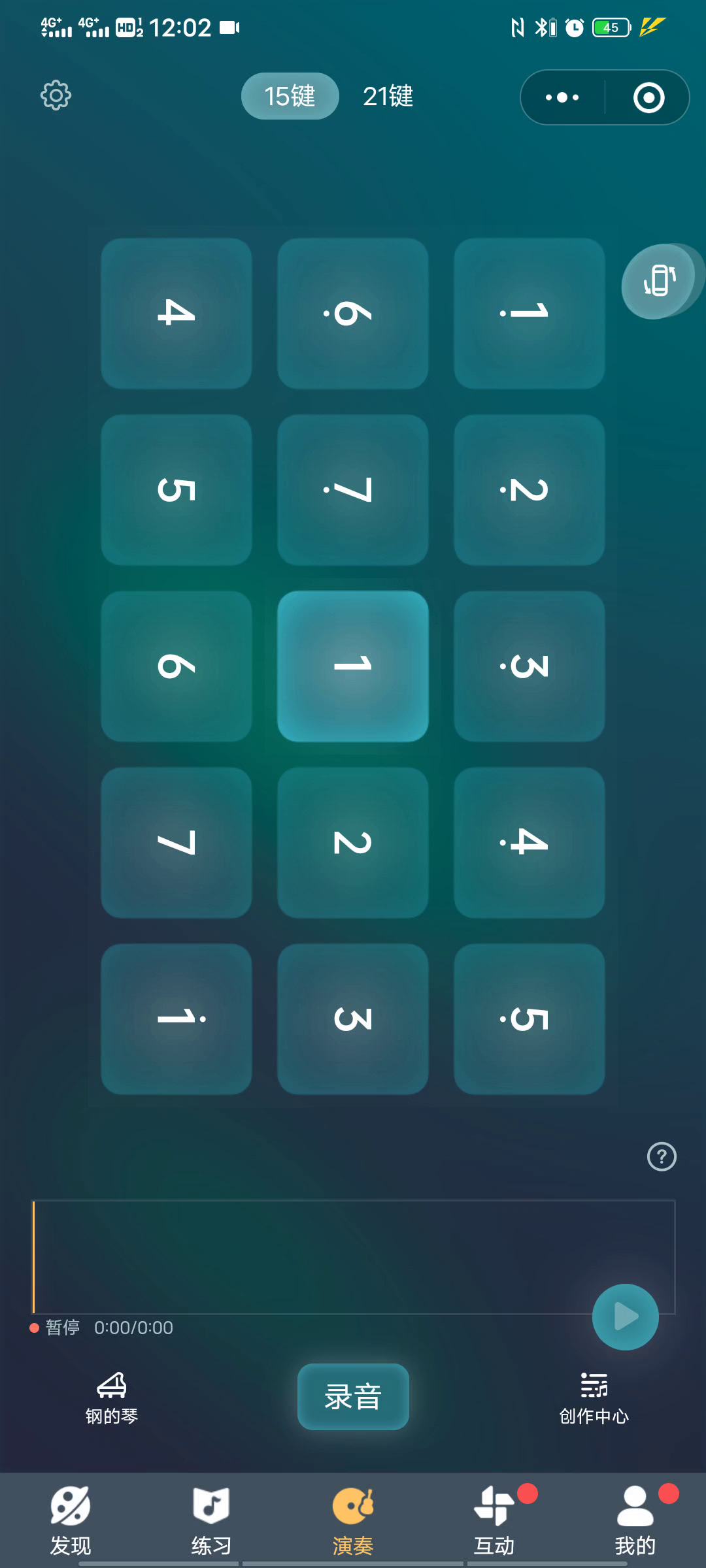Play the plain 6 key without a dot
The image size is (706, 1568).
[x=176, y=666]
